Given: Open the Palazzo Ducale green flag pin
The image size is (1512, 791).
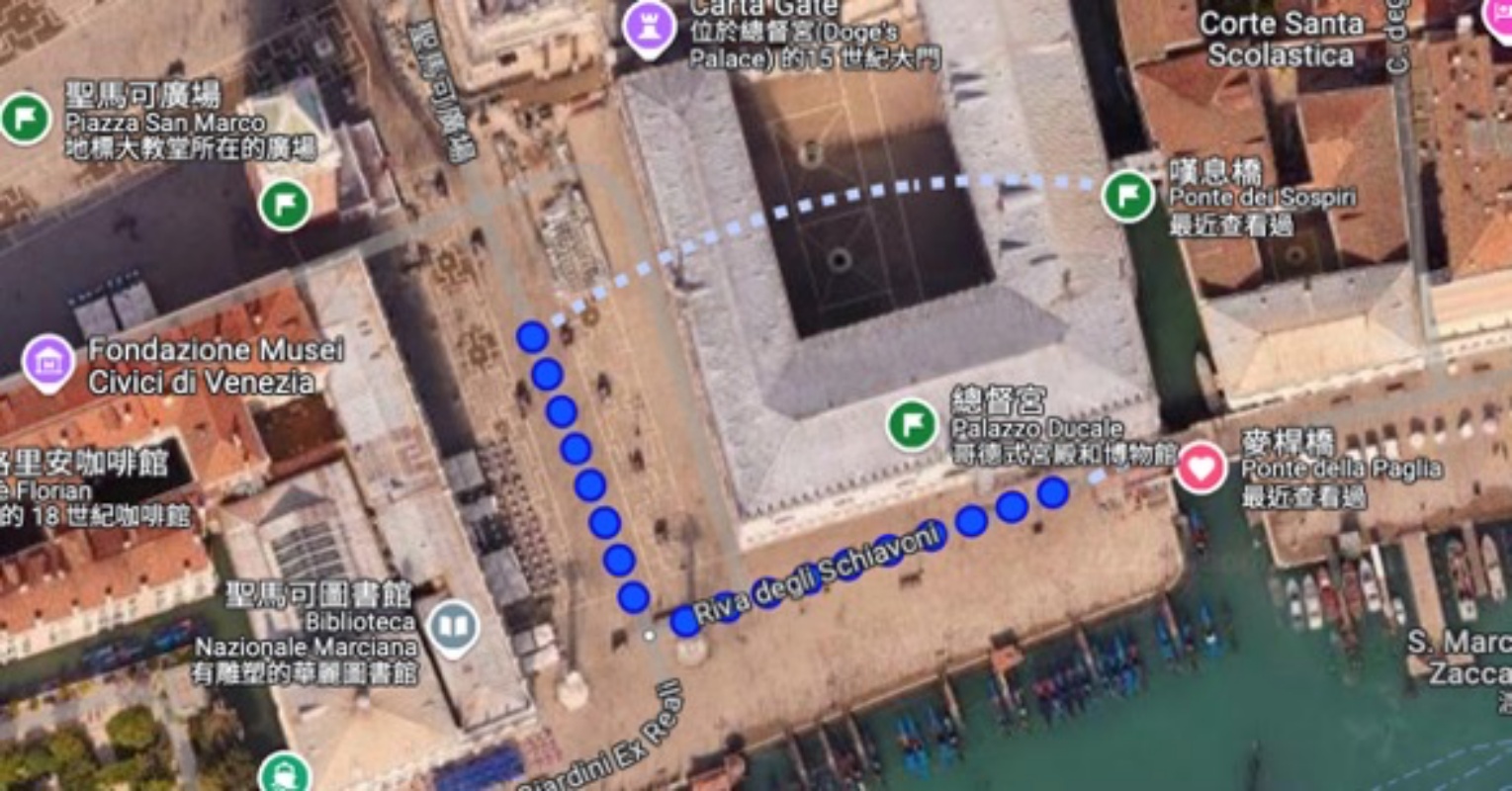Looking at the screenshot, I should (912, 425).
